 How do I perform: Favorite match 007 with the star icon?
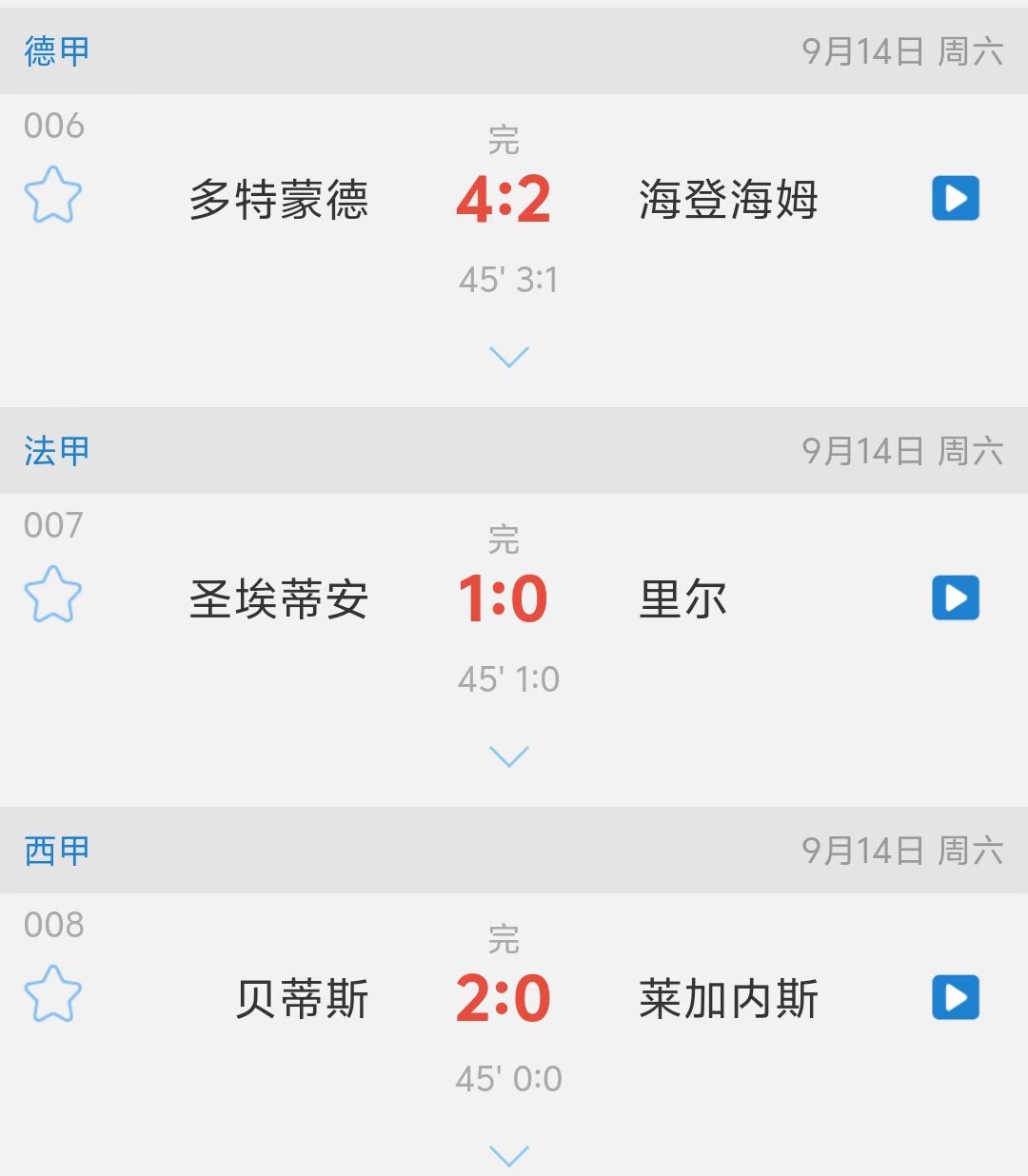pyautogui.click(x=53, y=595)
